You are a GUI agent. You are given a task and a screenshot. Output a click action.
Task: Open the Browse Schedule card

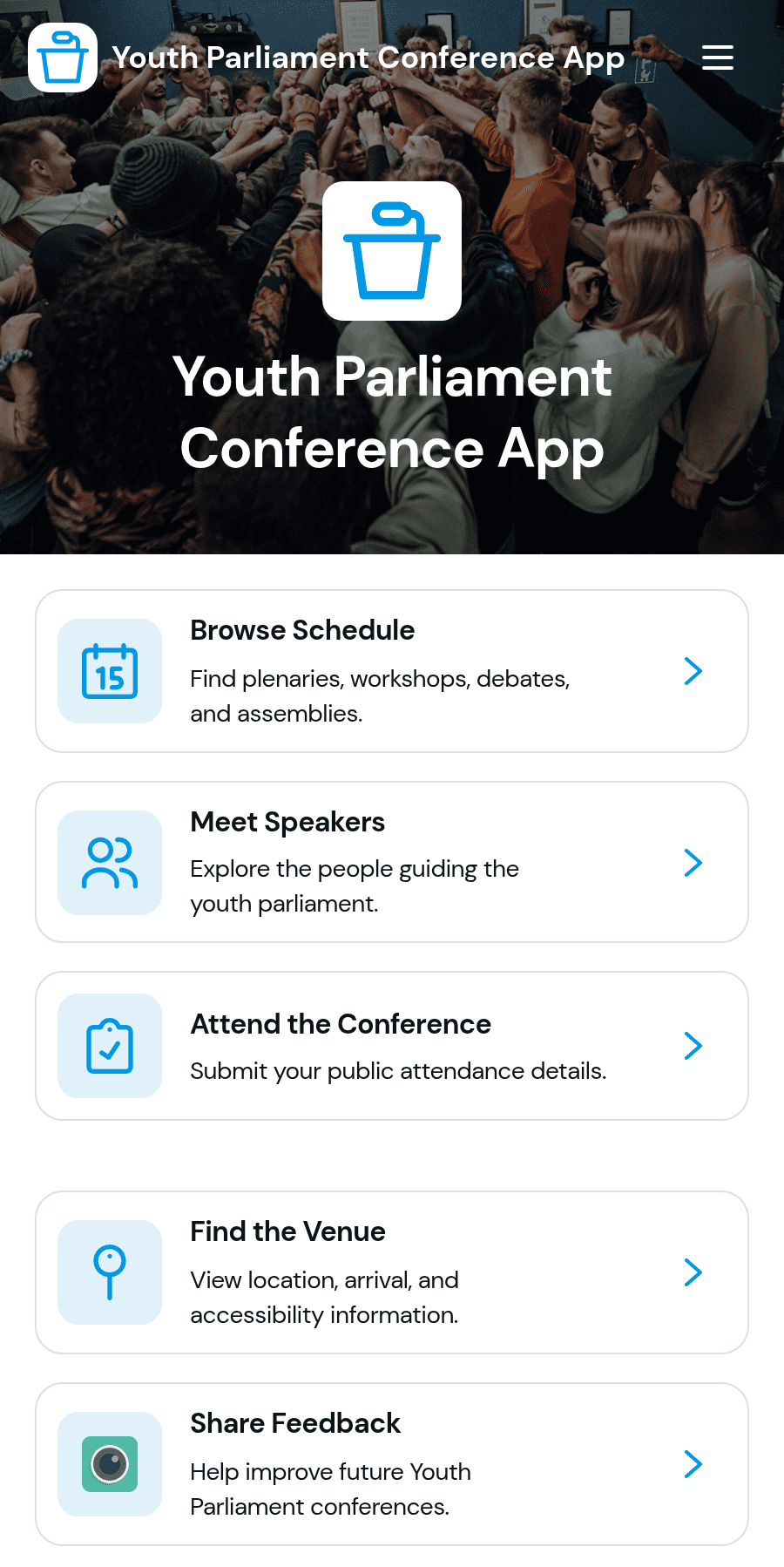[392, 671]
